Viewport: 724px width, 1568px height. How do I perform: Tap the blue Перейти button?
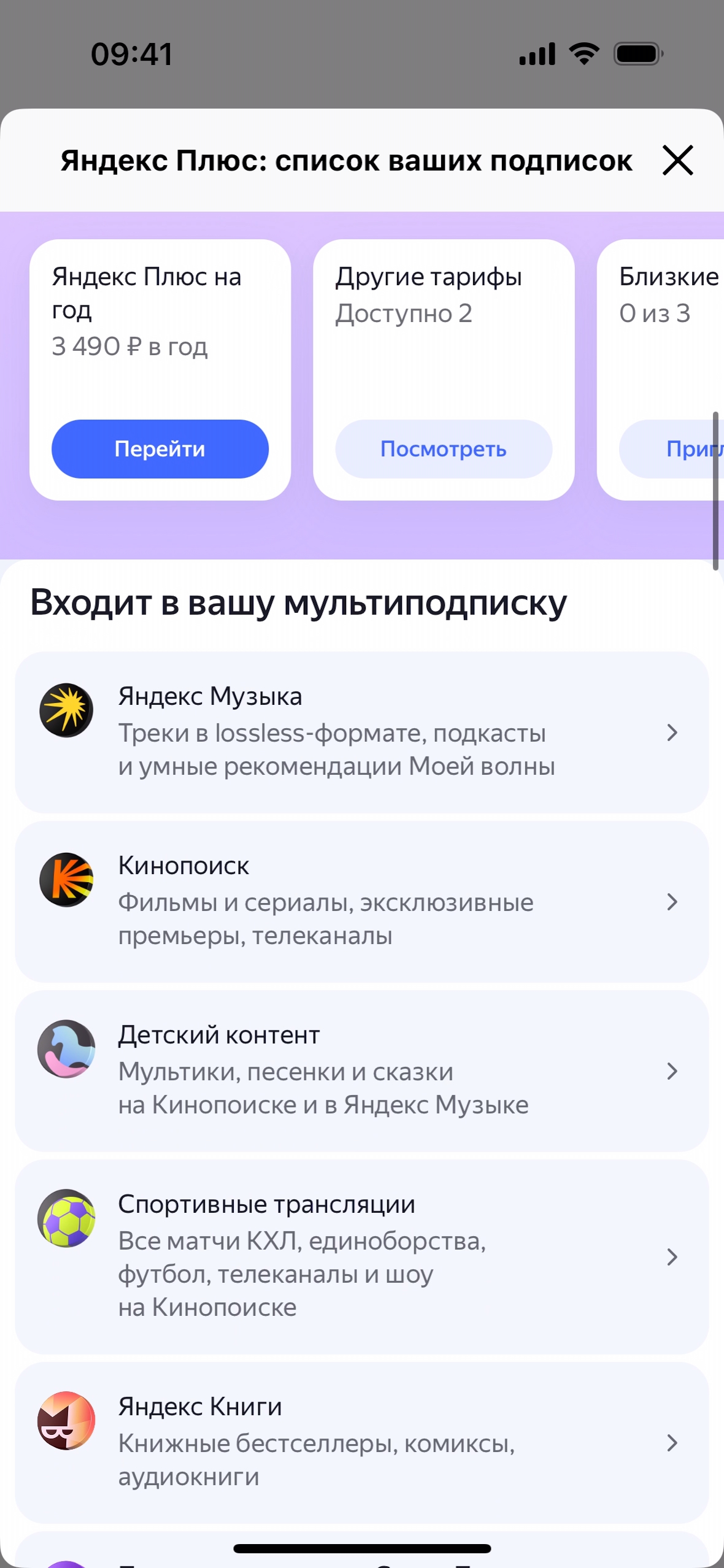160,449
